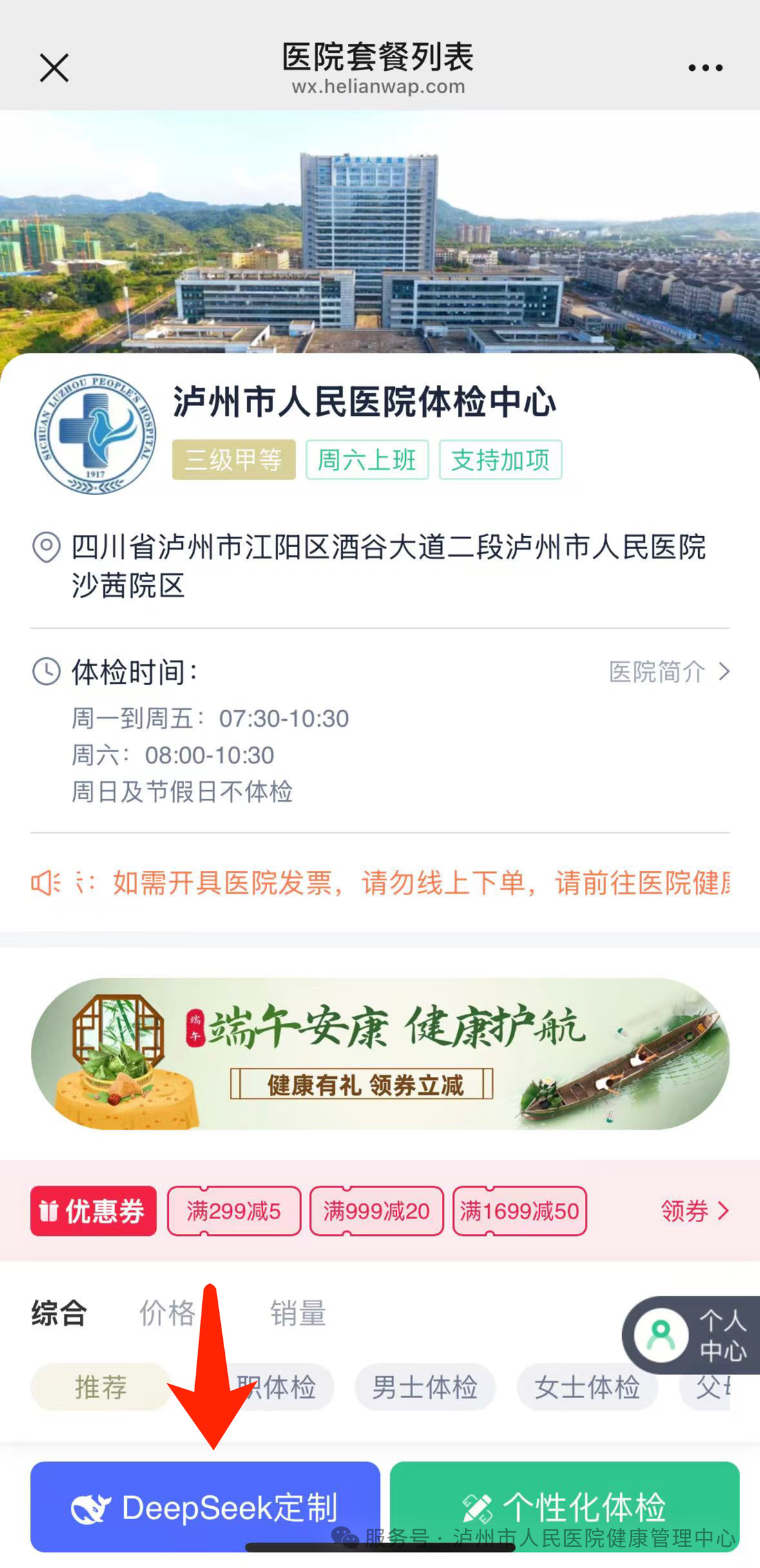Claim the 满299减5 coupon
The height and width of the screenshot is (1568, 760).
233,1211
